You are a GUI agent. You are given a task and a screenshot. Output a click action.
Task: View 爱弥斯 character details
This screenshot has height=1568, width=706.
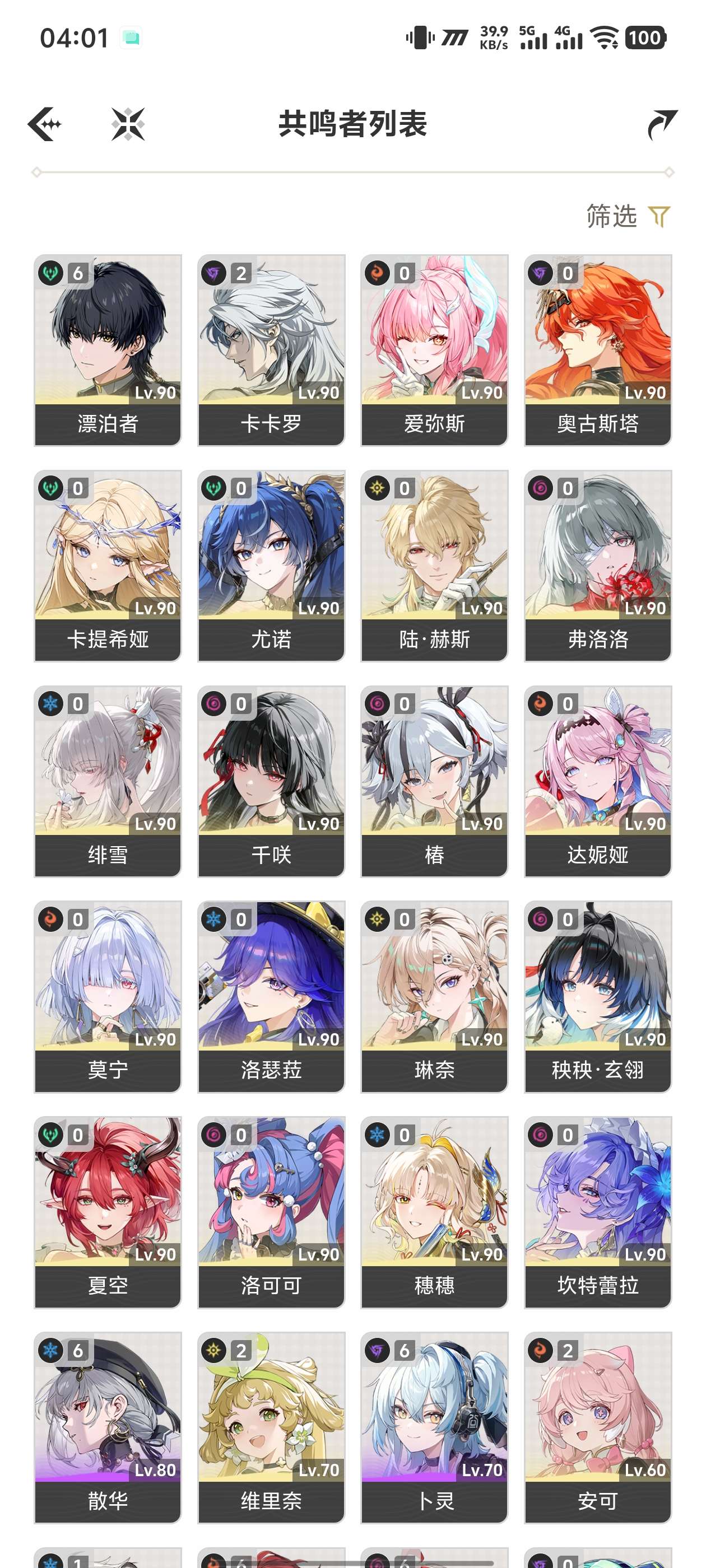point(434,351)
